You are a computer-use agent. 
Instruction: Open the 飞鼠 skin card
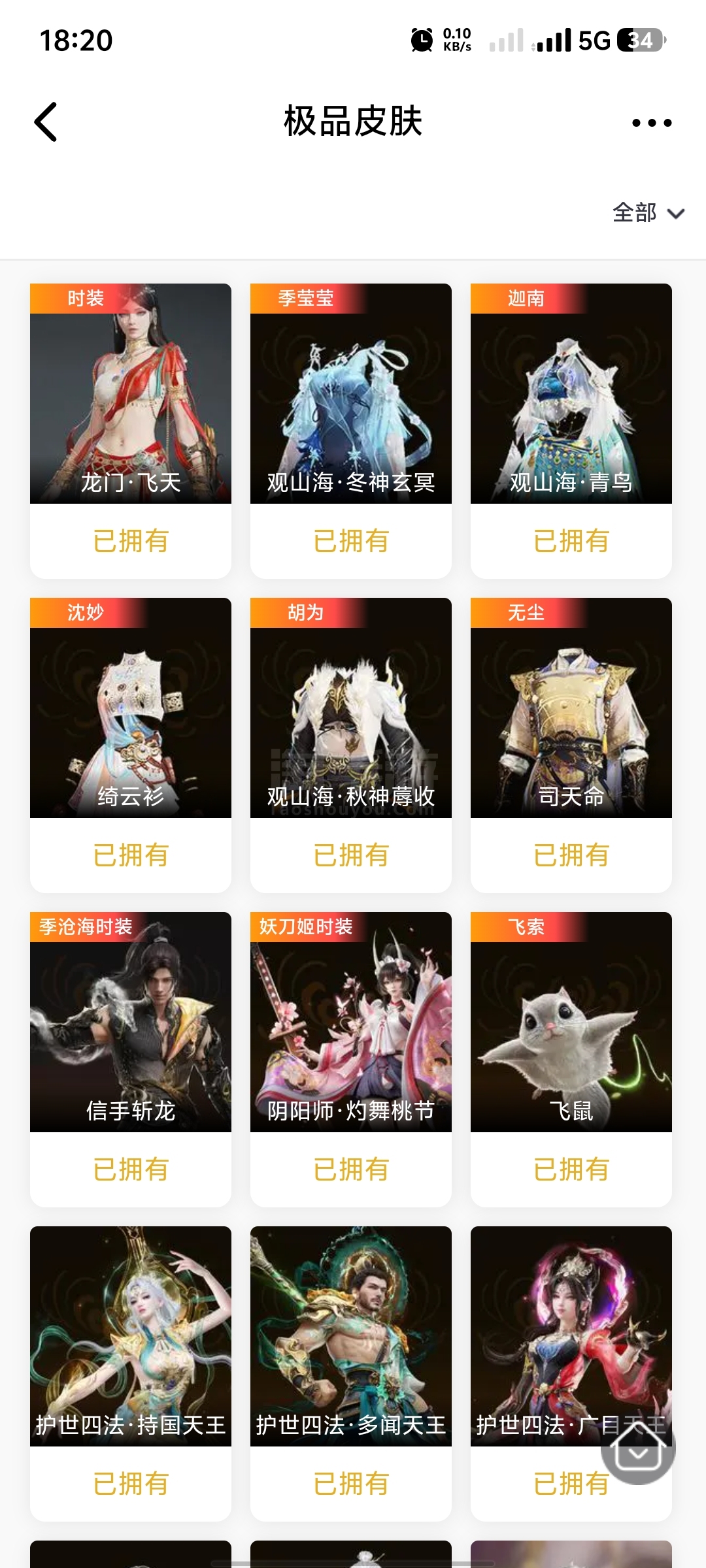click(x=571, y=1022)
